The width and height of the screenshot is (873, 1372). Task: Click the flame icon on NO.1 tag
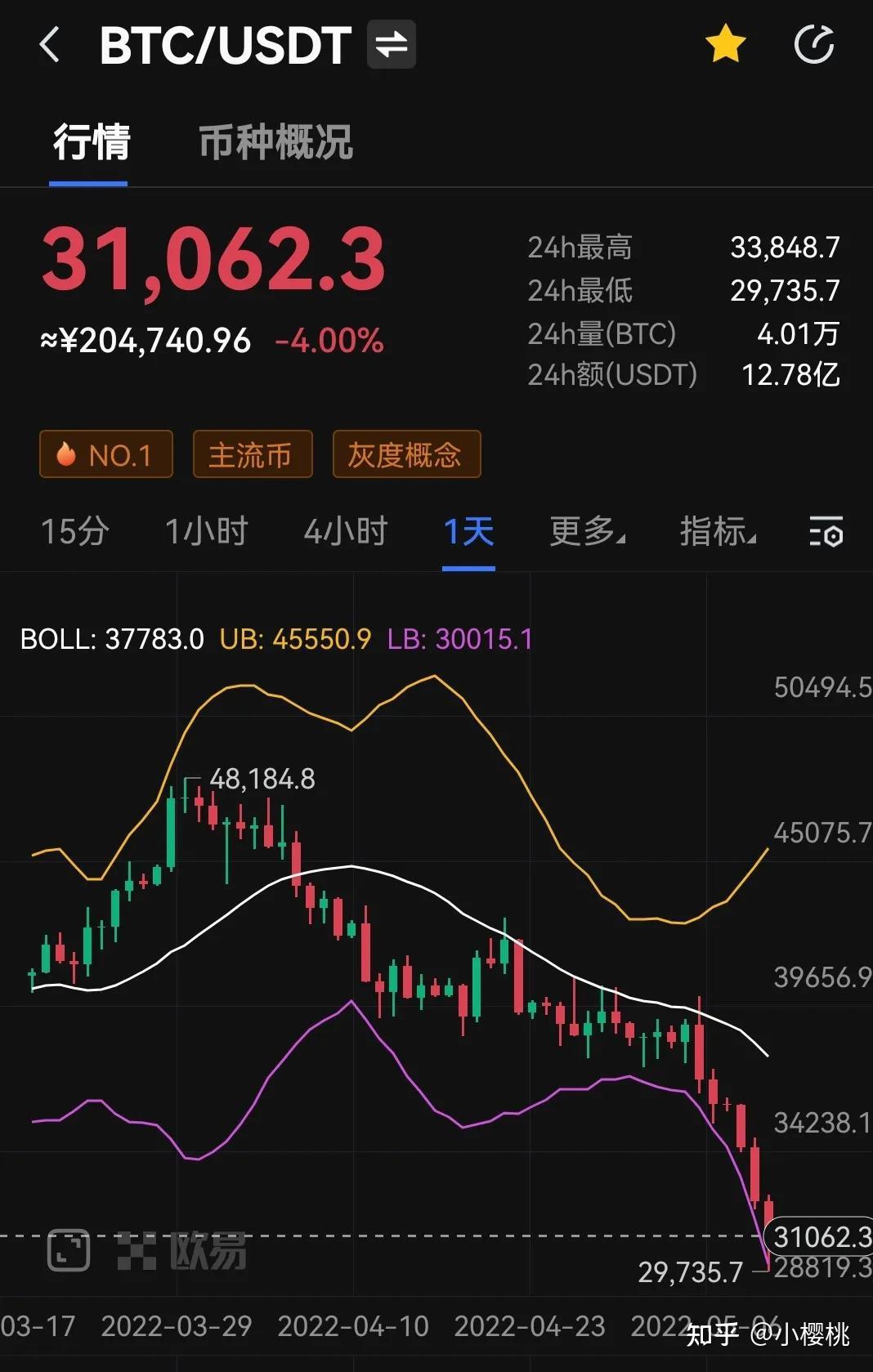[68, 454]
